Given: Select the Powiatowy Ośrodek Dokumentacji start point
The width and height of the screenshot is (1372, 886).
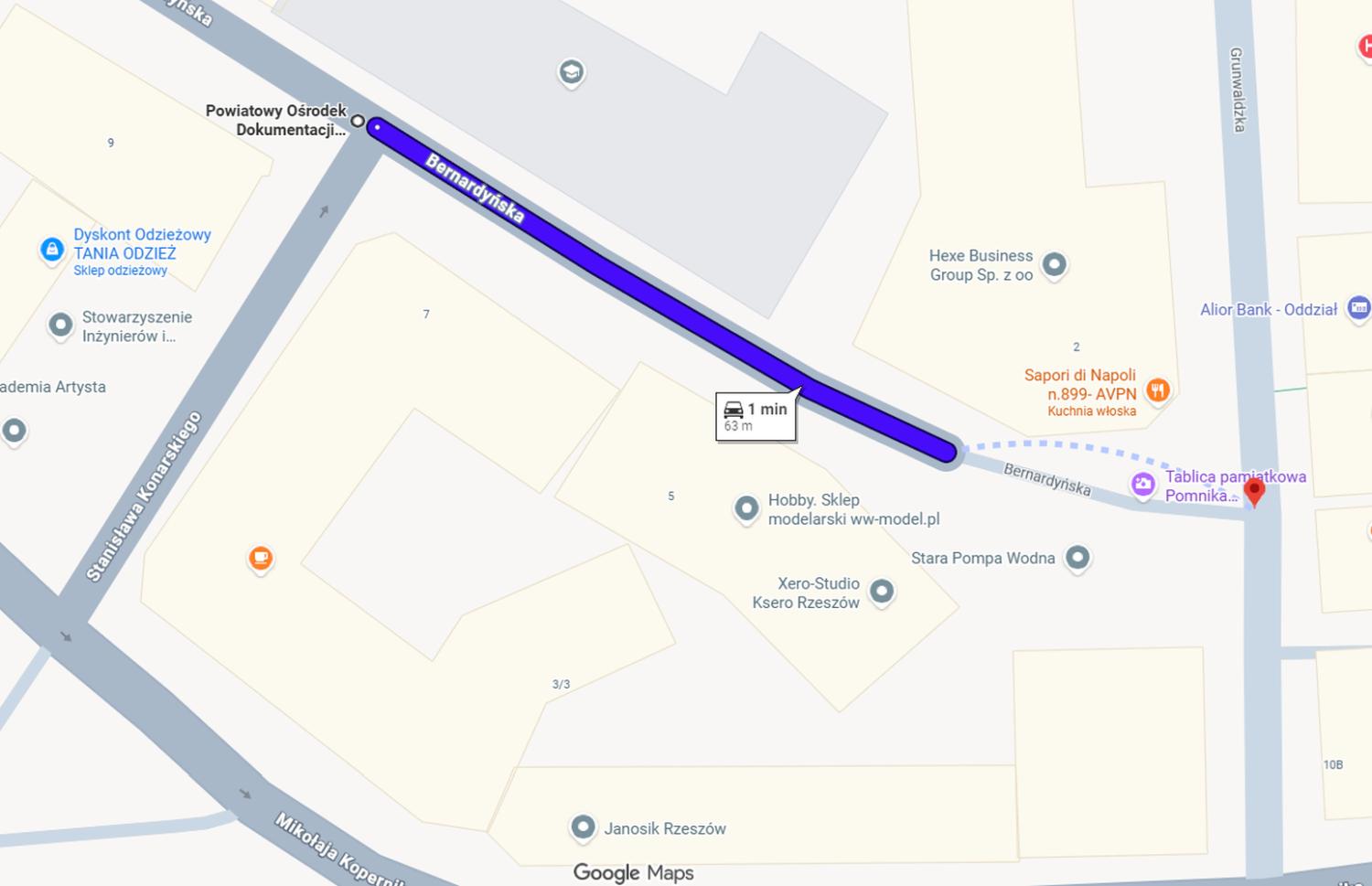Looking at the screenshot, I should pyautogui.click(x=358, y=121).
